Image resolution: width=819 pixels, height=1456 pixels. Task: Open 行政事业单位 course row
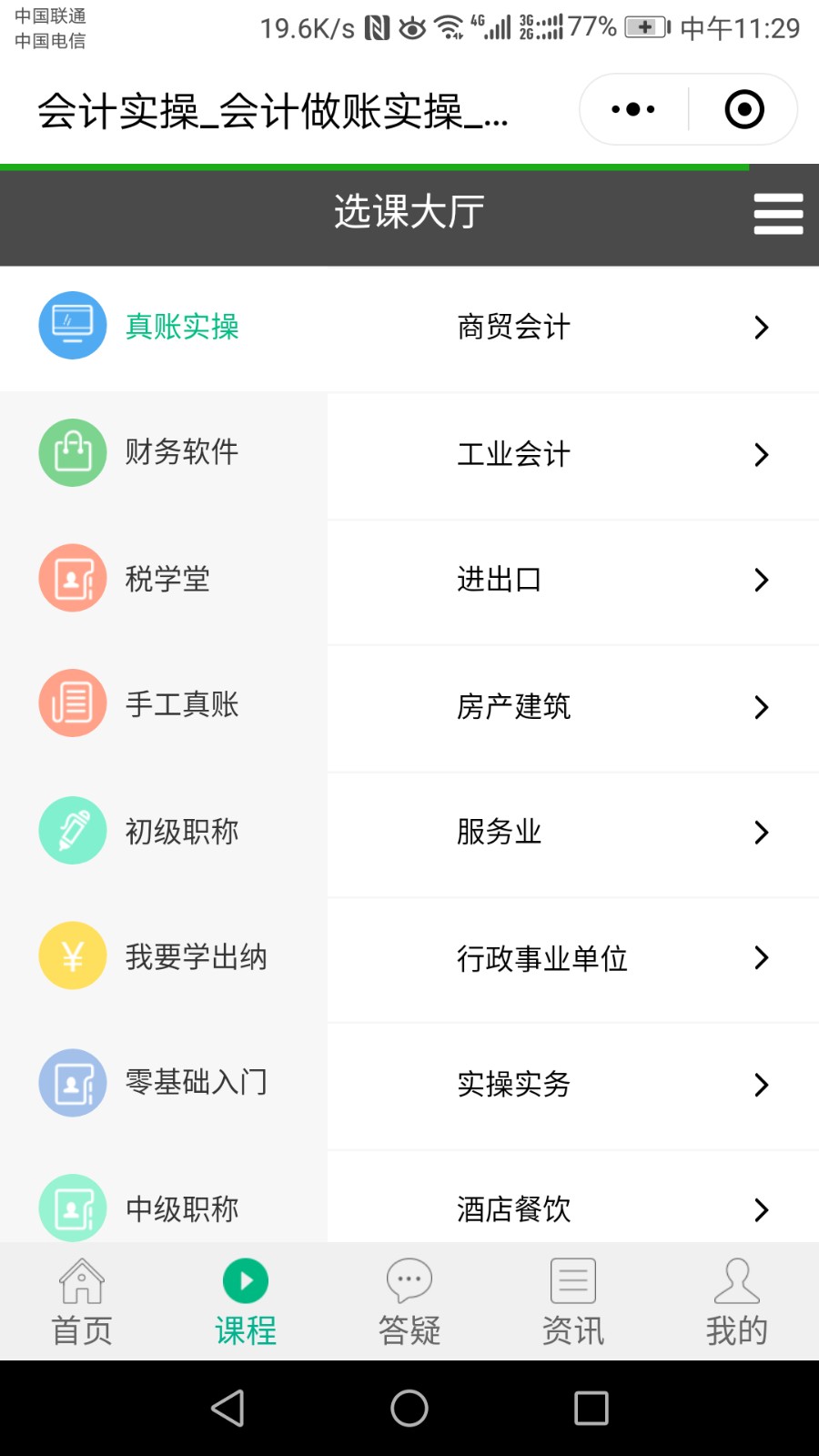[x=573, y=958]
